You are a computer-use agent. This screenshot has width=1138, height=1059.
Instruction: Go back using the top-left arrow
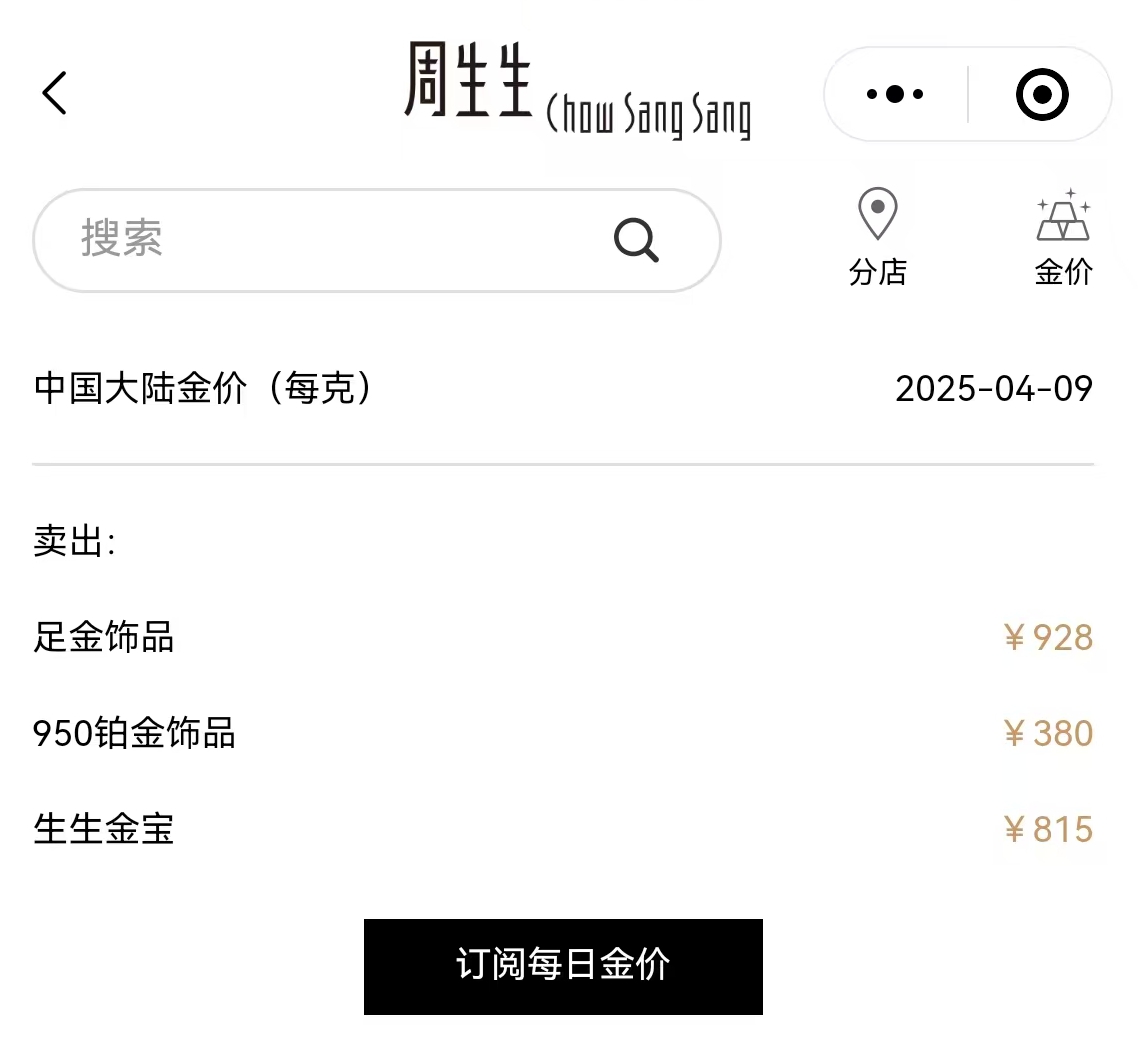tap(54, 93)
